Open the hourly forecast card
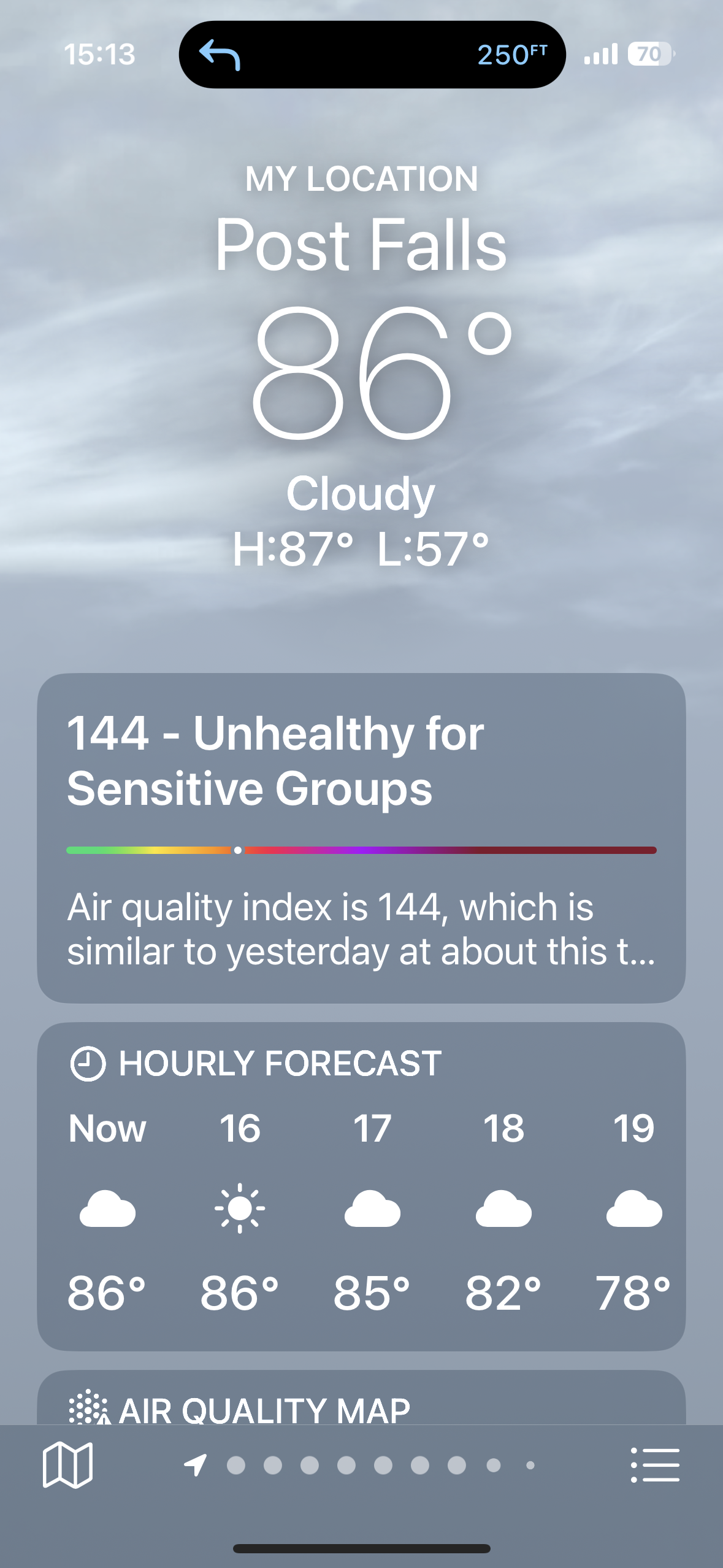This screenshot has height=1568, width=723. tap(361, 1185)
